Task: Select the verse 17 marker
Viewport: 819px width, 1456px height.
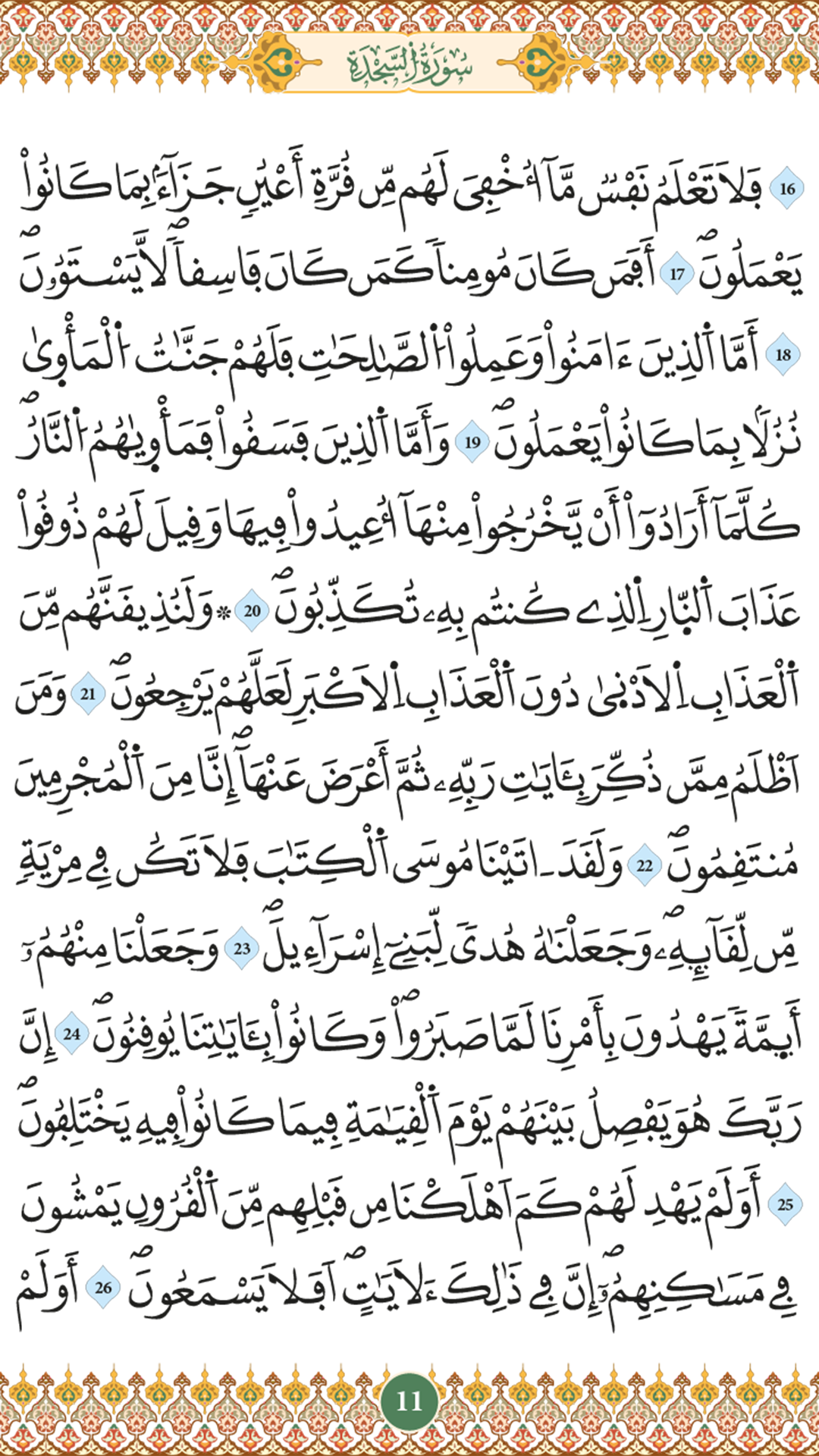Action: tap(677, 274)
